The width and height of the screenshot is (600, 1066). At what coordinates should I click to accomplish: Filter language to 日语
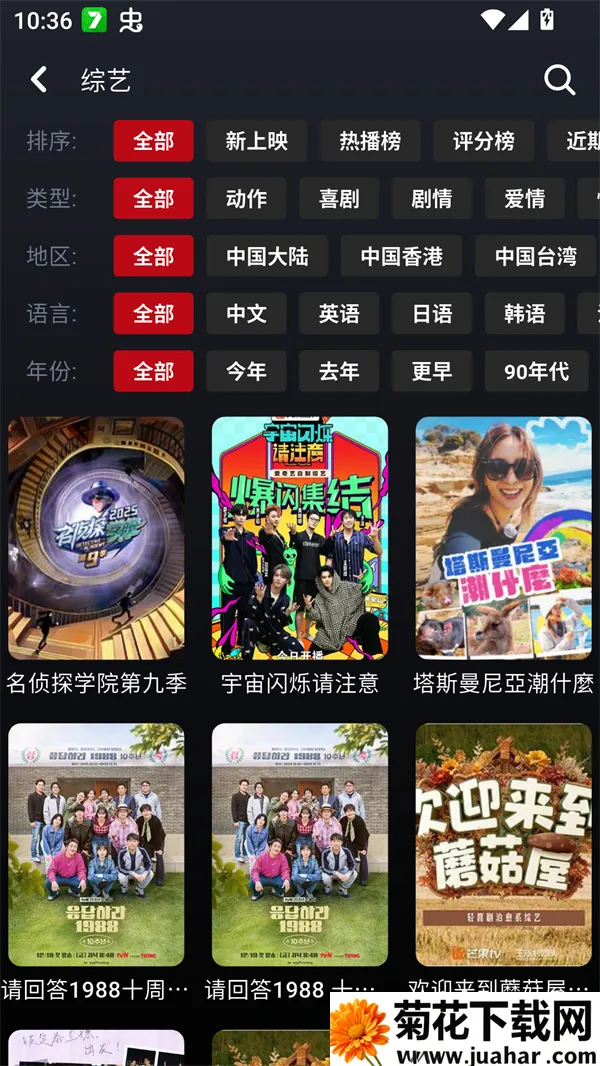[x=432, y=314]
